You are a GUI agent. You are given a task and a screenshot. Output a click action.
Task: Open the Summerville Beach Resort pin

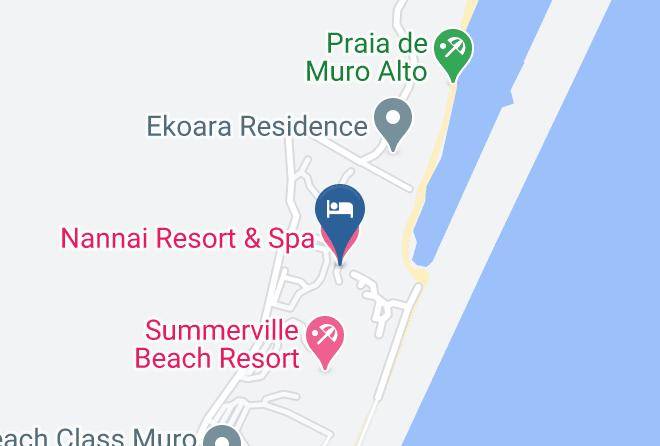click(324, 337)
